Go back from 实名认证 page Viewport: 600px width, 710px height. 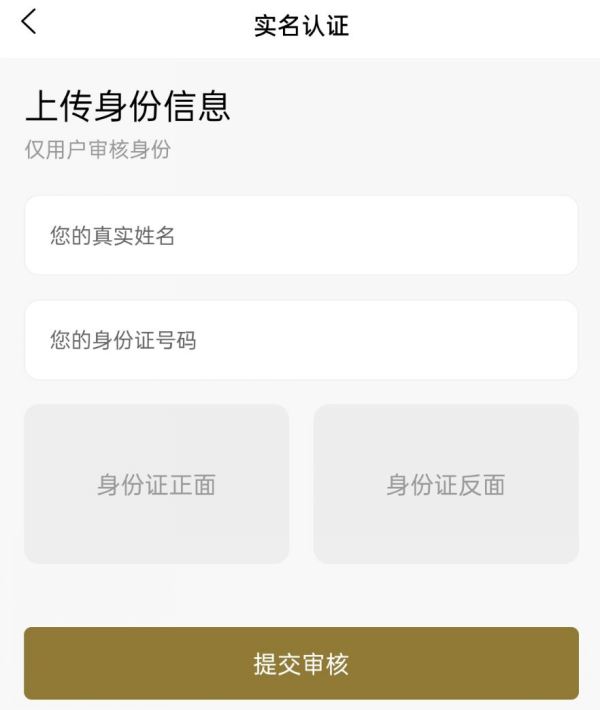[29, 24]
